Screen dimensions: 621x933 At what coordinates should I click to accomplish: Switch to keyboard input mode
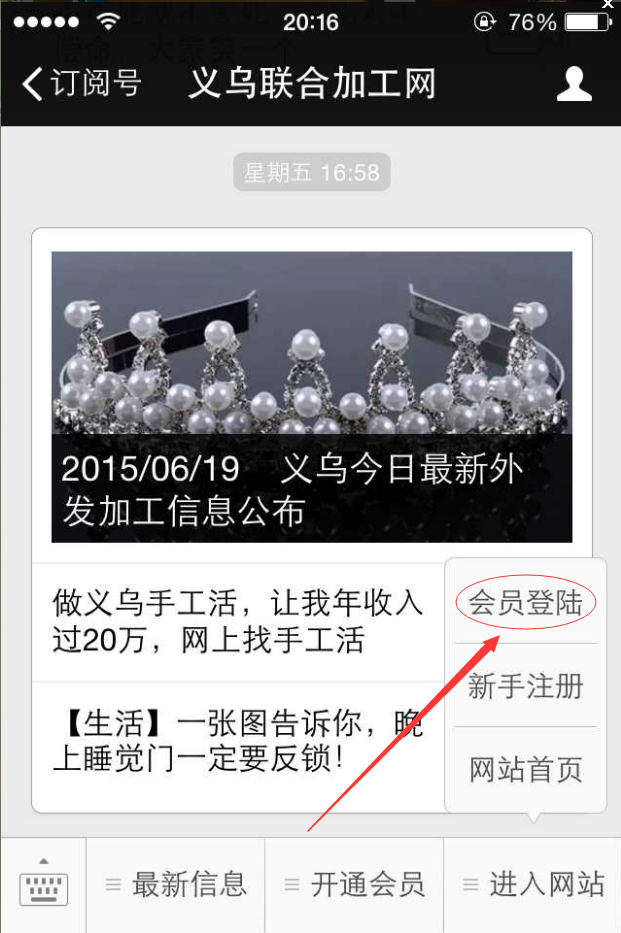pos(44,884)
